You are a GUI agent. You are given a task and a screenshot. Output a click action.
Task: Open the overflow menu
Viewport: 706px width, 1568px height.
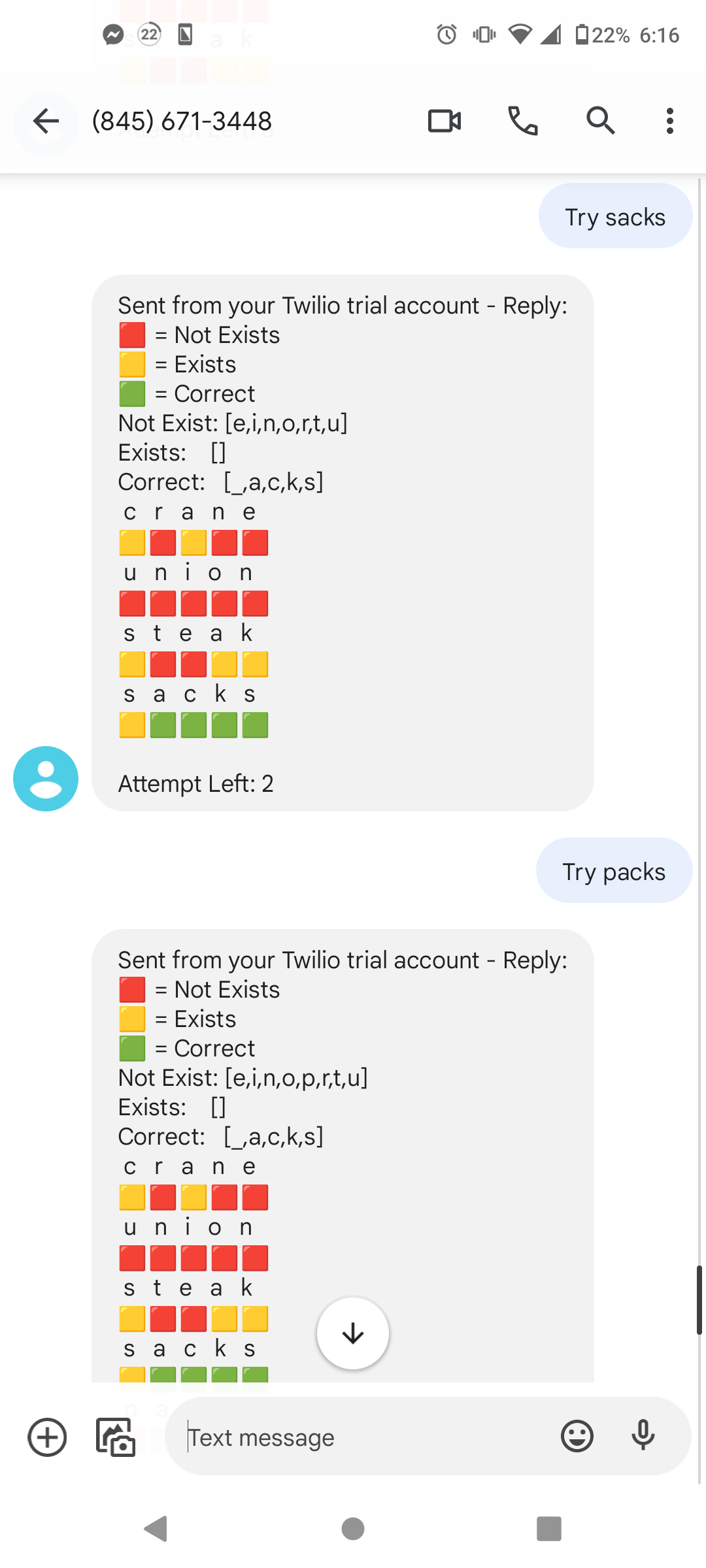click(670, 121)
